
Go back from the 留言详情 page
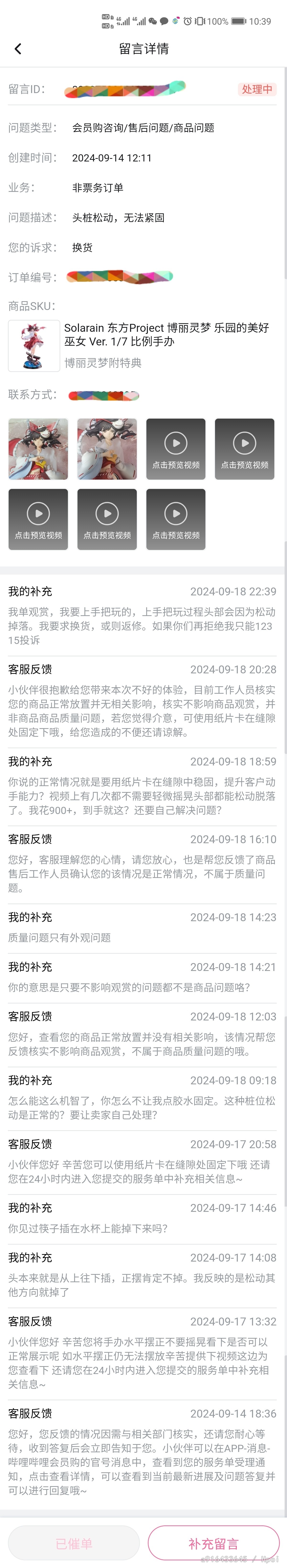click(18, 49)
